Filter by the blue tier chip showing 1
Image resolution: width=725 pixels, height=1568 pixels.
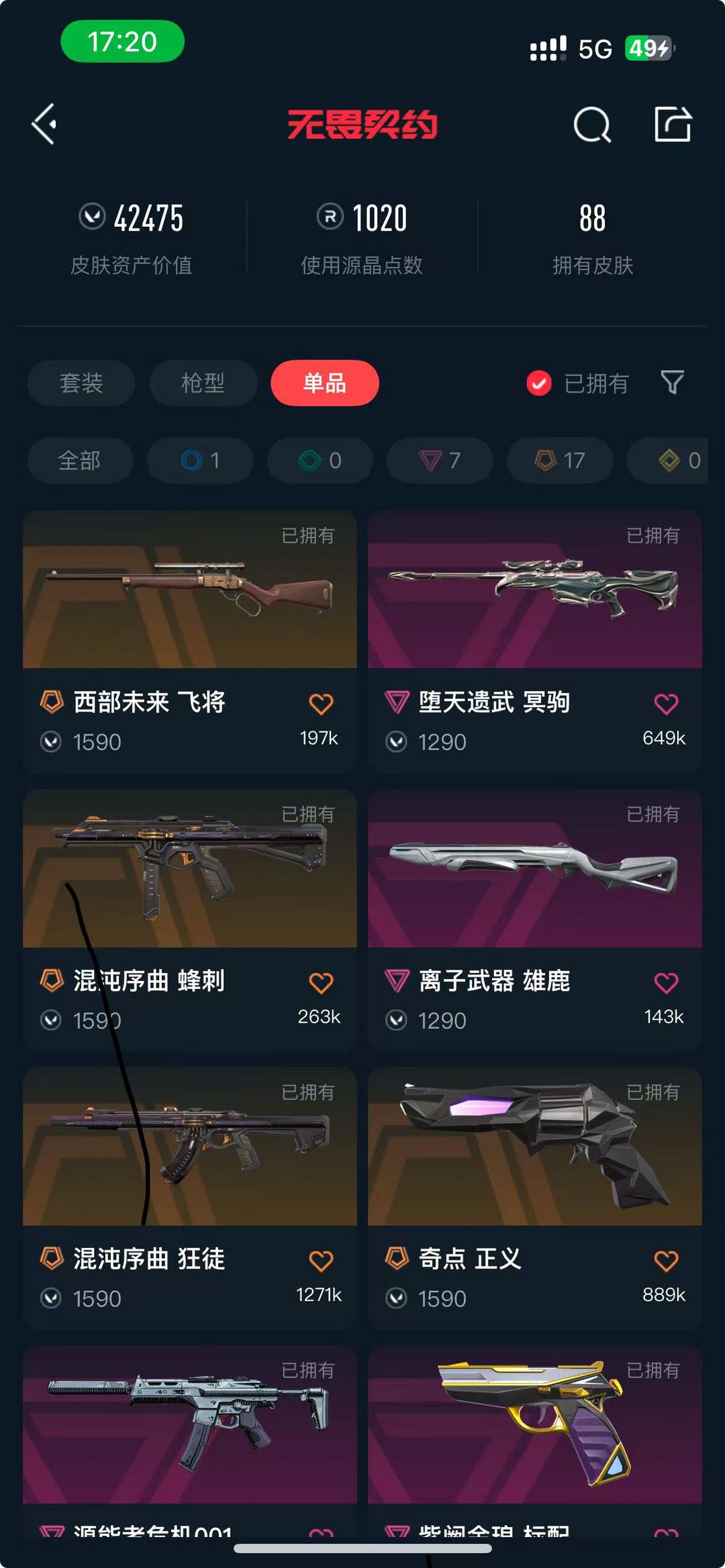pyautogui.click(x=200, y=460)
